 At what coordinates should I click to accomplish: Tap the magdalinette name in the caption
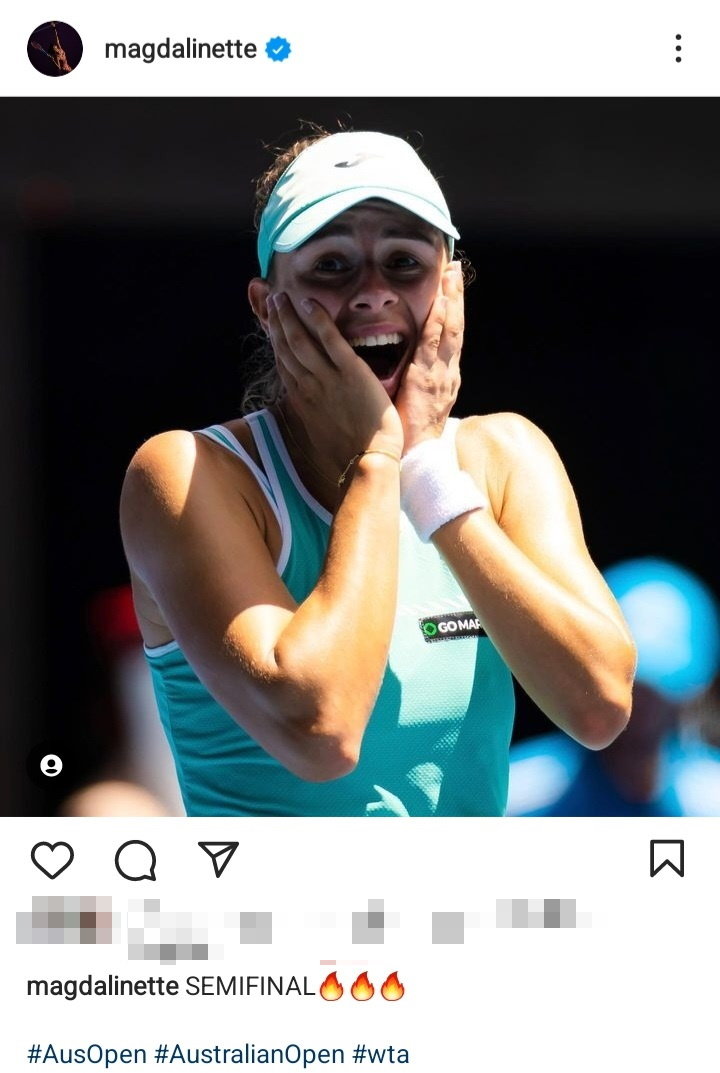[102, 987]
